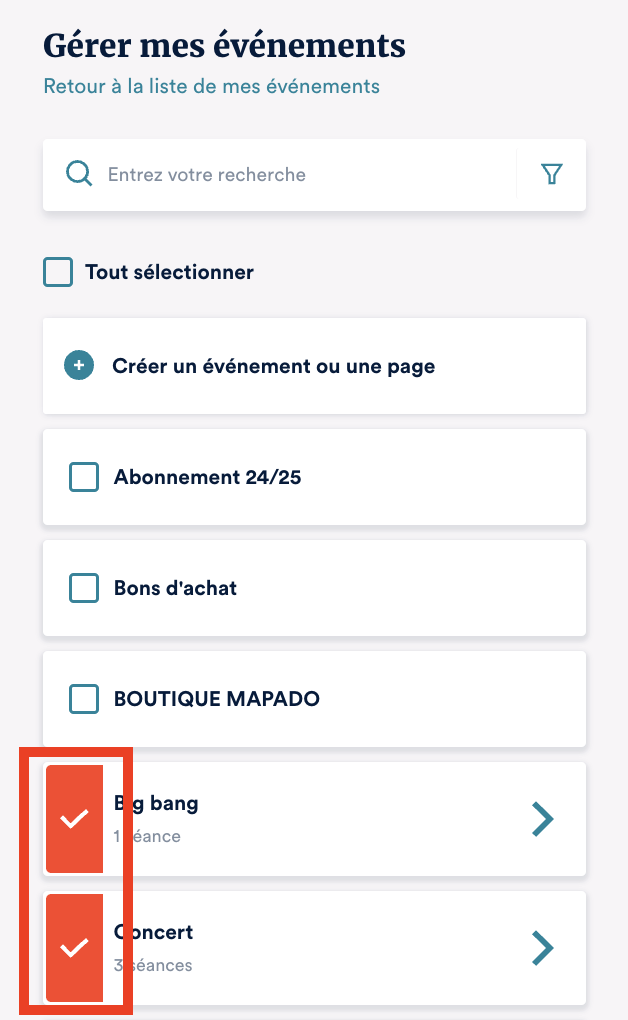Select the 'Abonnement 24/25' checkbox
628x1020 pixels.
pos(84,477)
